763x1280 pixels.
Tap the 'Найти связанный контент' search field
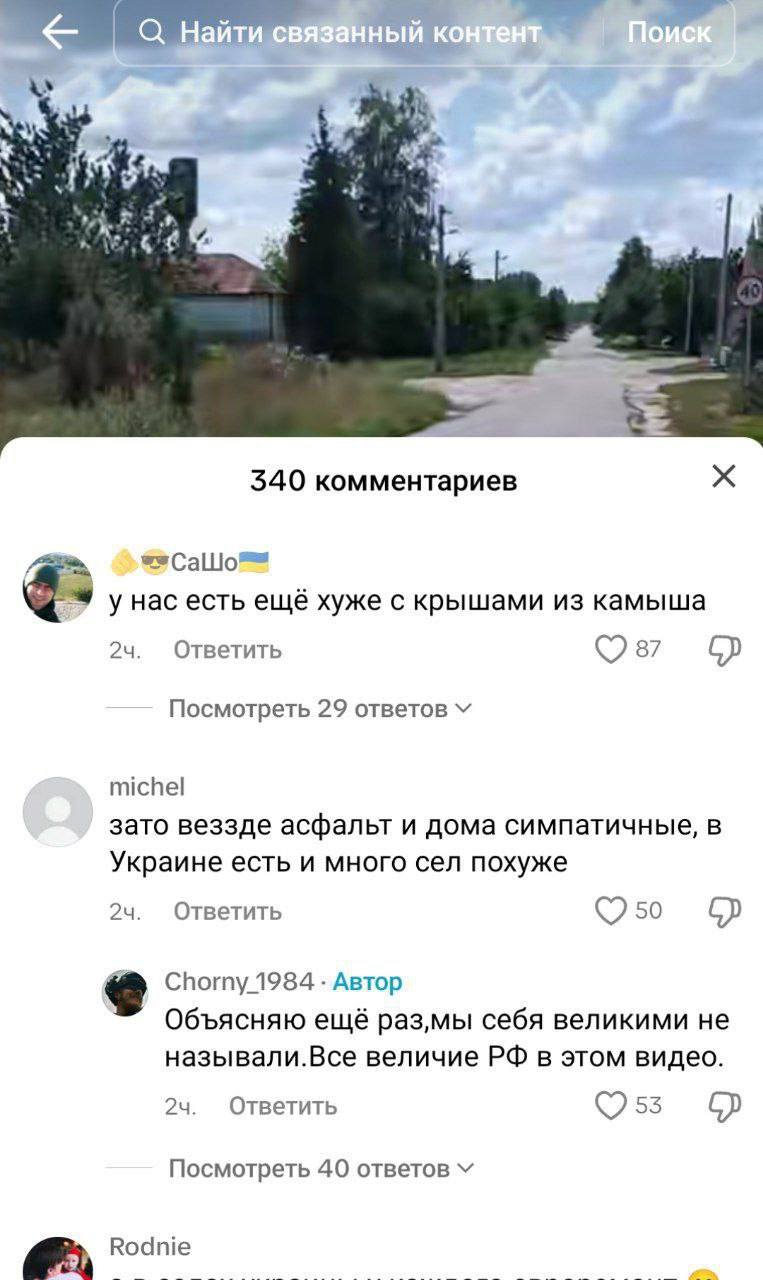point(360,33)
